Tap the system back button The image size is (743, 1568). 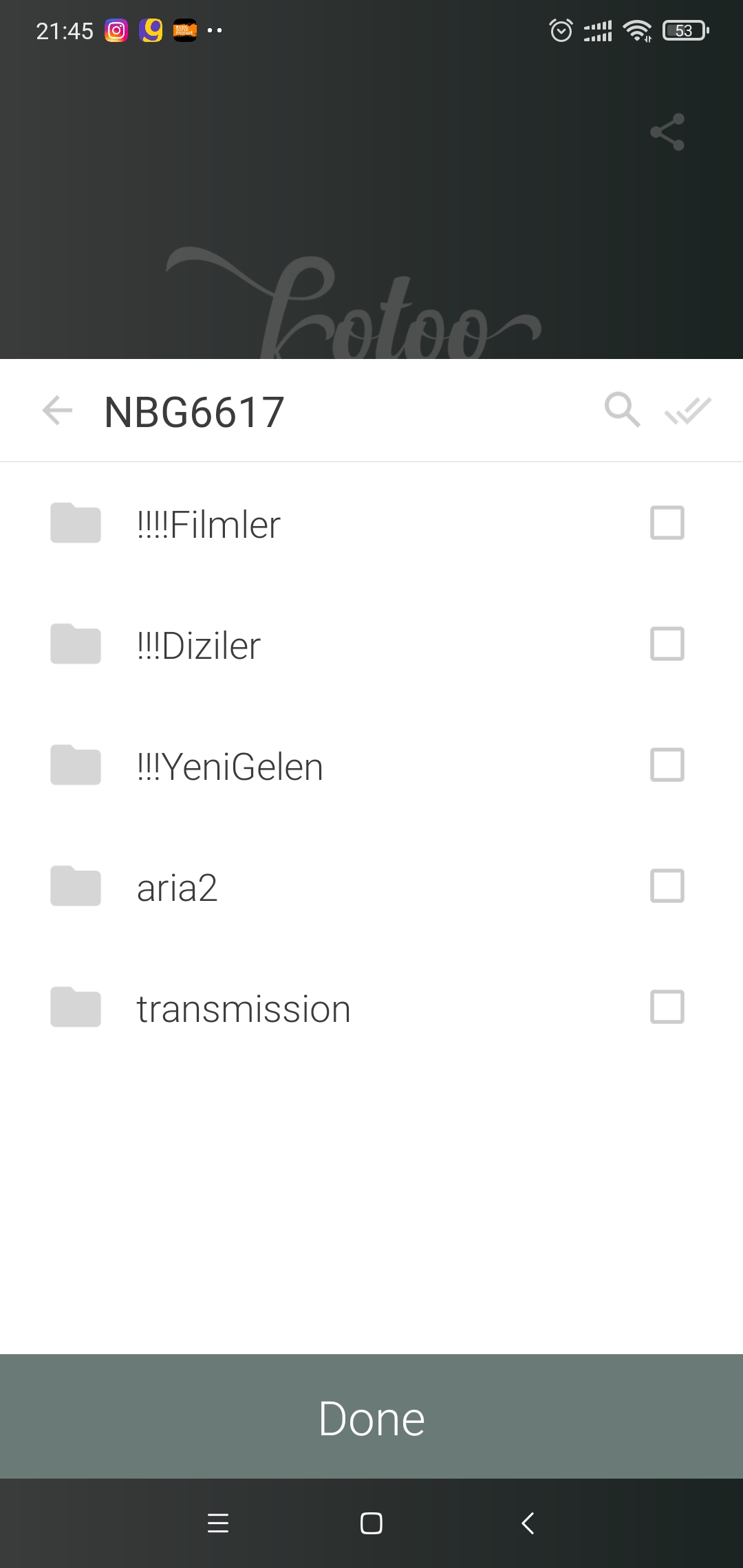point(528,1523)
